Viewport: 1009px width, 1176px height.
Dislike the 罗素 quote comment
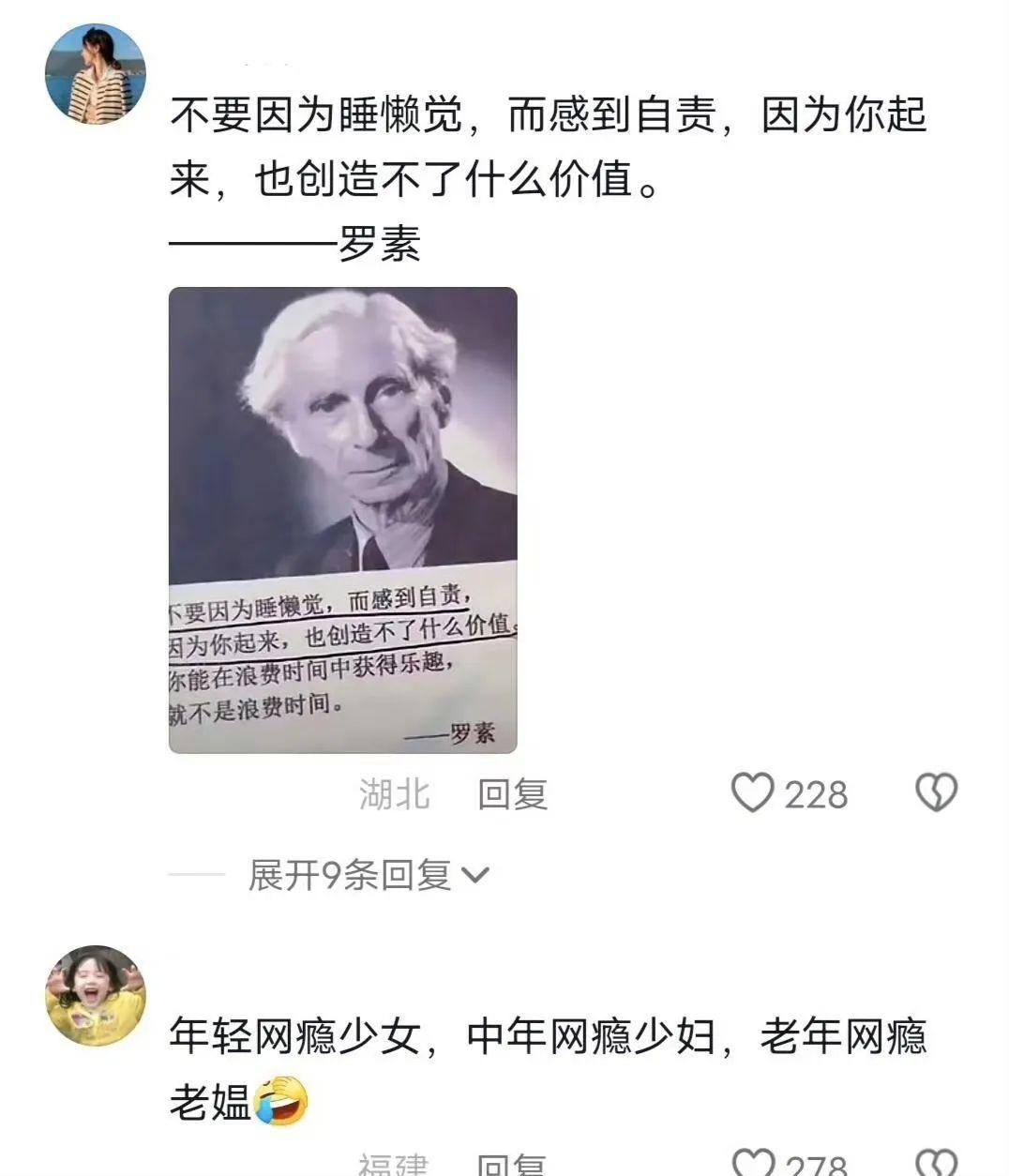click(x=936, y=793)
